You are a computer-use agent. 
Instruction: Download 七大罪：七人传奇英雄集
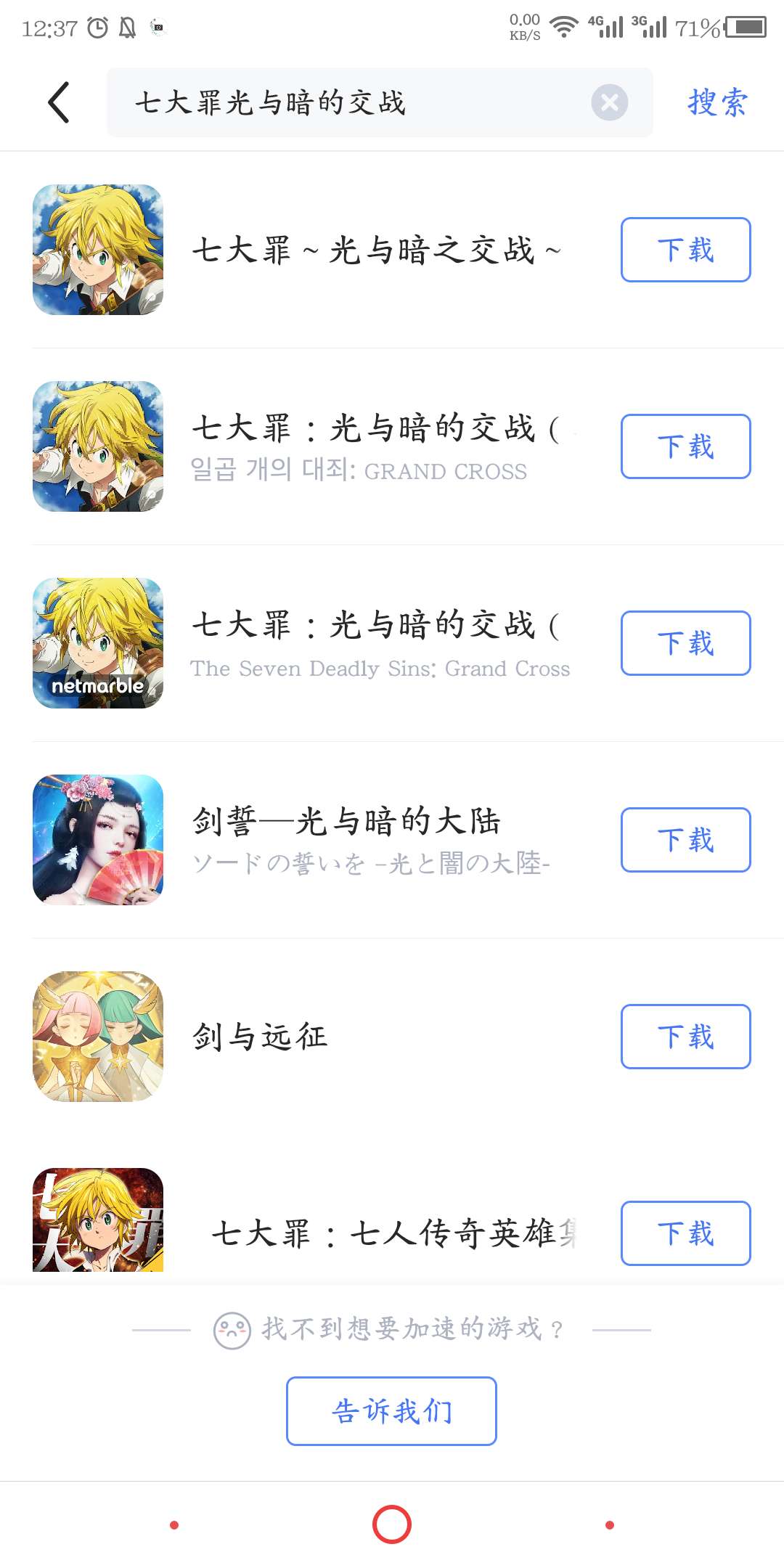[685, 1233]
